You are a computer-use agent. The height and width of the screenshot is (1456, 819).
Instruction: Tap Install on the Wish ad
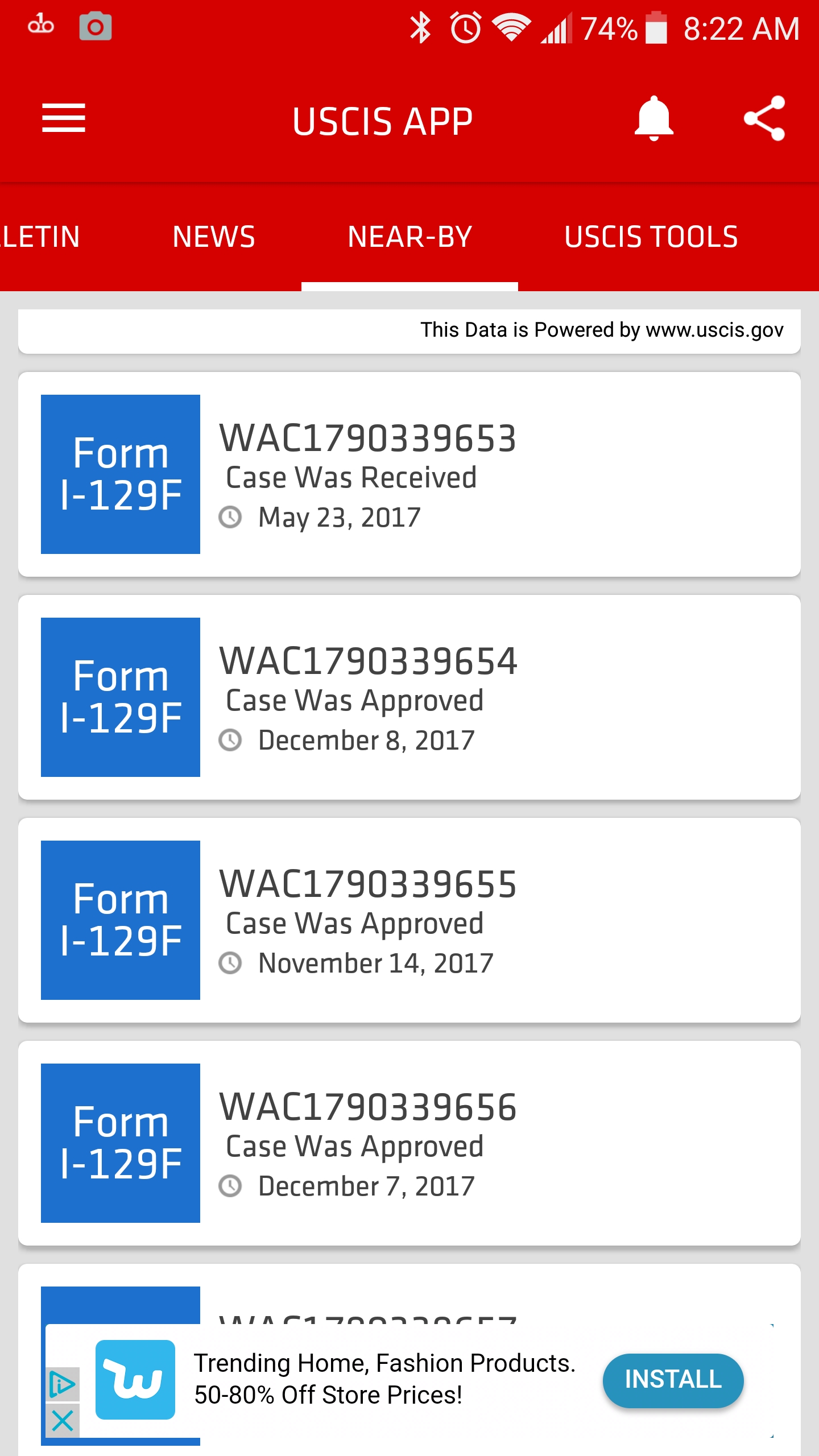pyautogui.click(x=673, y=1380)
